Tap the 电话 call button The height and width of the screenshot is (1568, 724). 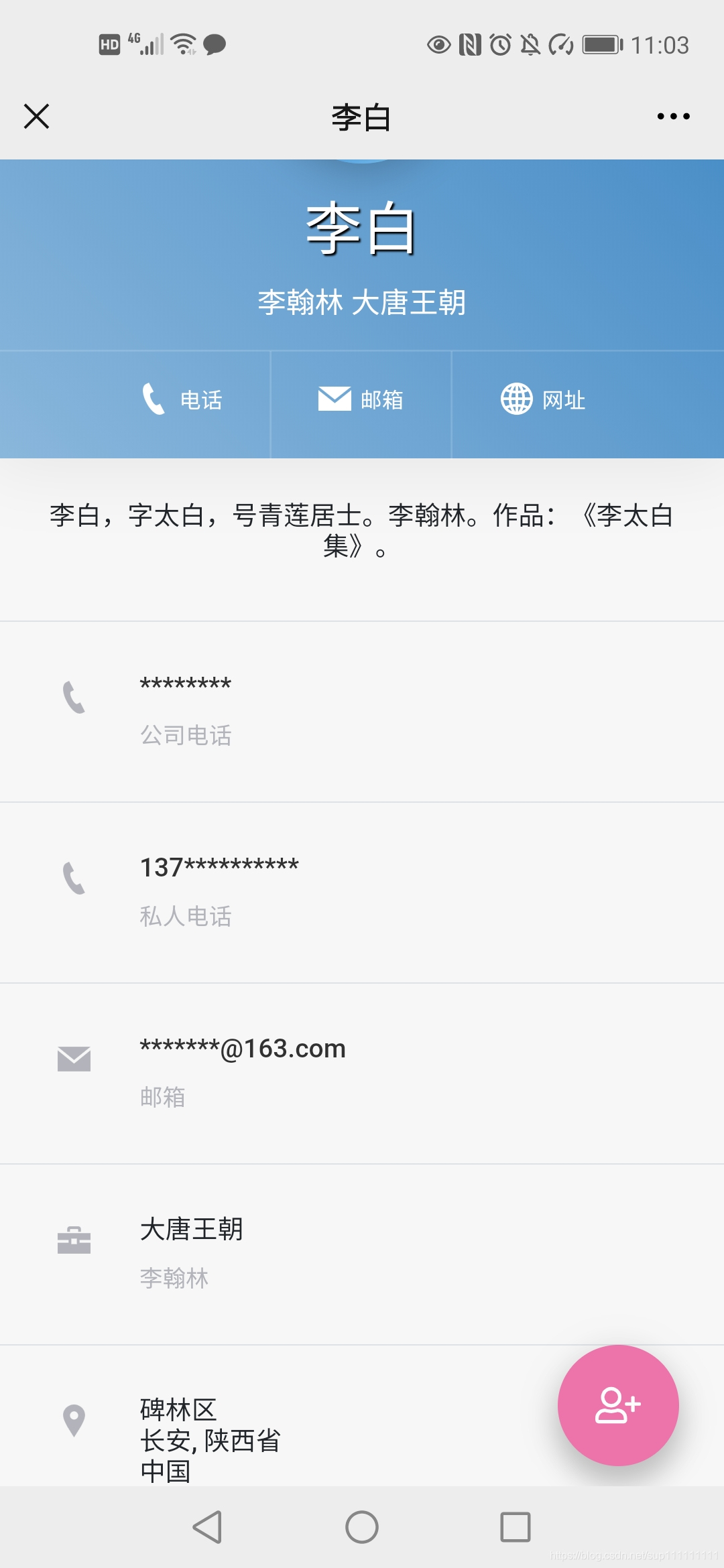tap(182, 399)
